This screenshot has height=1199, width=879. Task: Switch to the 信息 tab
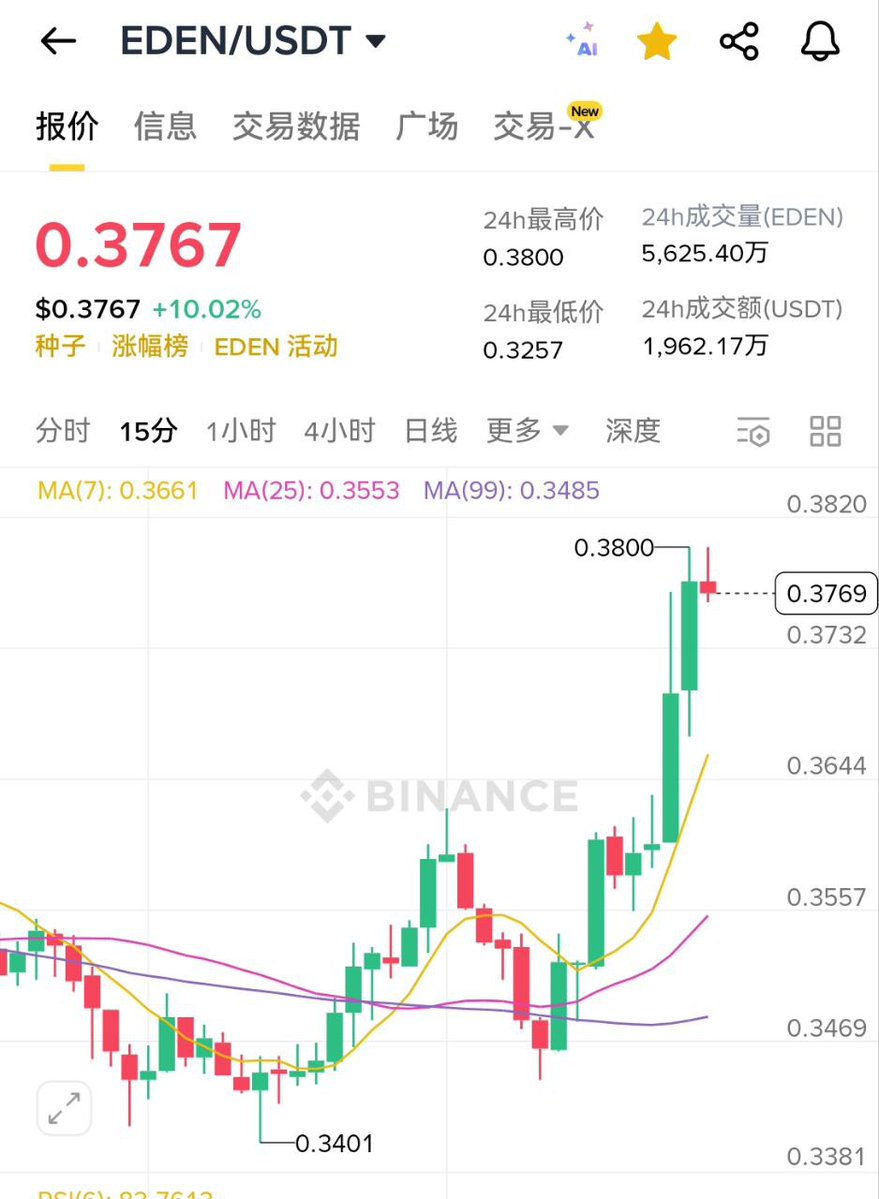(165, 127)
